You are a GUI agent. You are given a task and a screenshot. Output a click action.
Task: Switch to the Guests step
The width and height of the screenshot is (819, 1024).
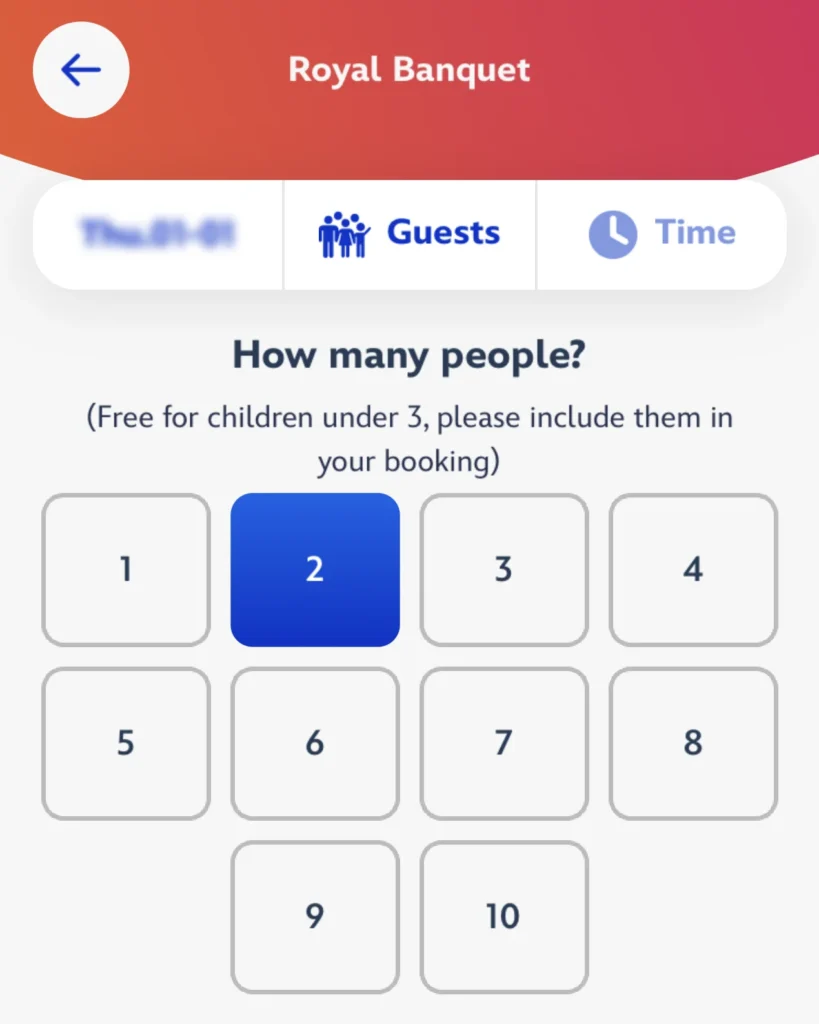coord(410,234)
